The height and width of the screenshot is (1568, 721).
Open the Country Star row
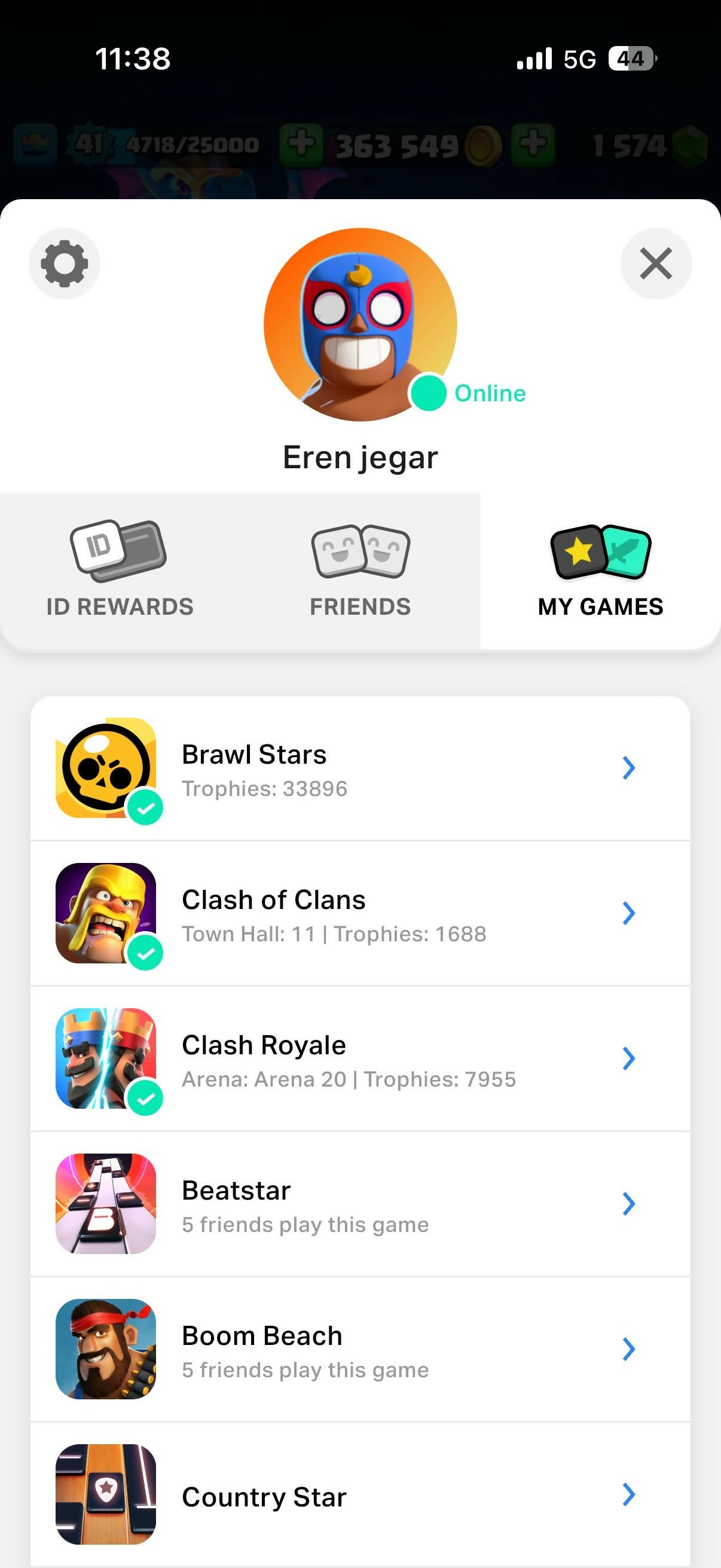click(x=360, y=1494)
